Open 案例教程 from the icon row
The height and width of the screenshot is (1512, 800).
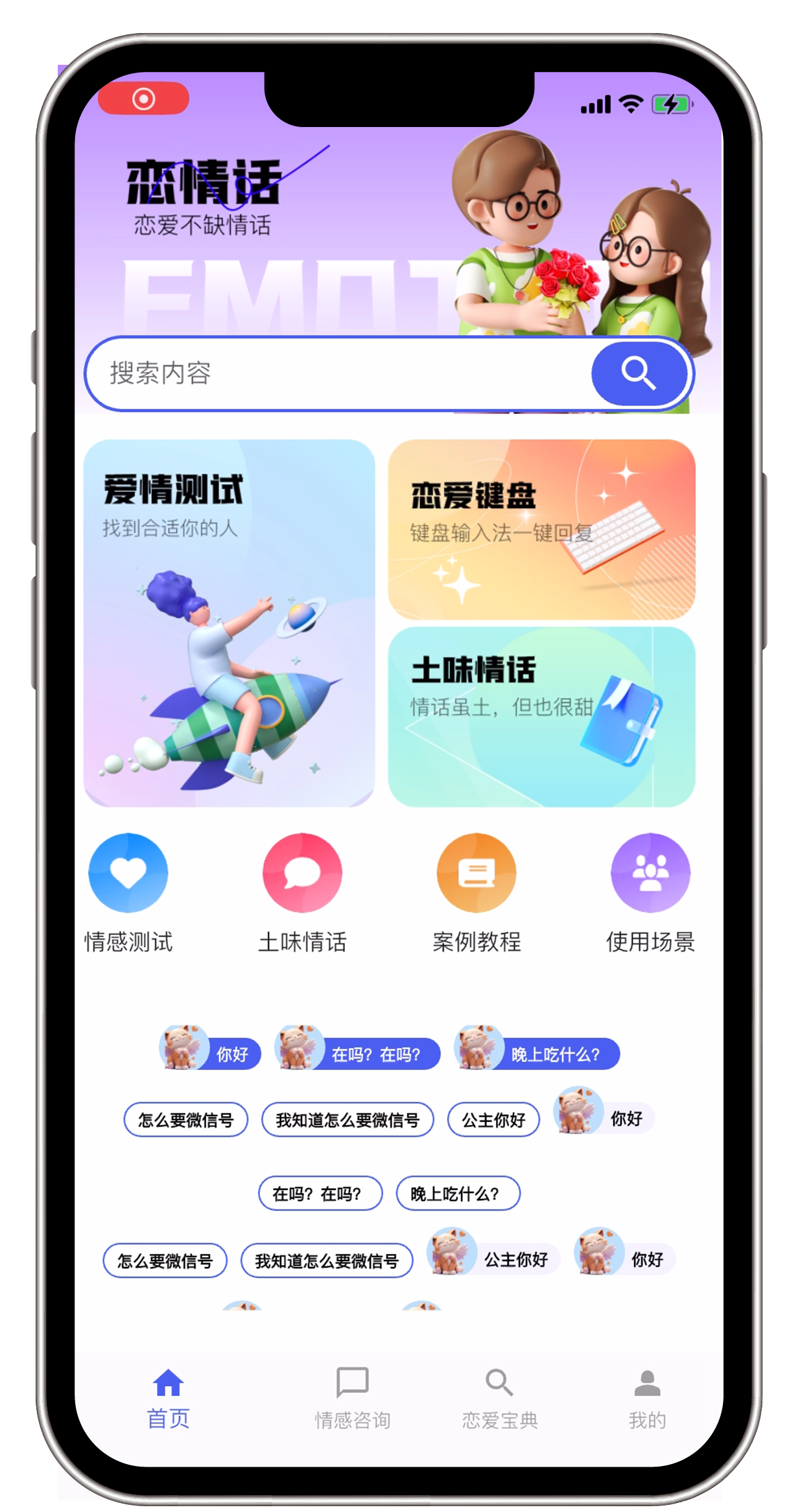pos(476,872)
